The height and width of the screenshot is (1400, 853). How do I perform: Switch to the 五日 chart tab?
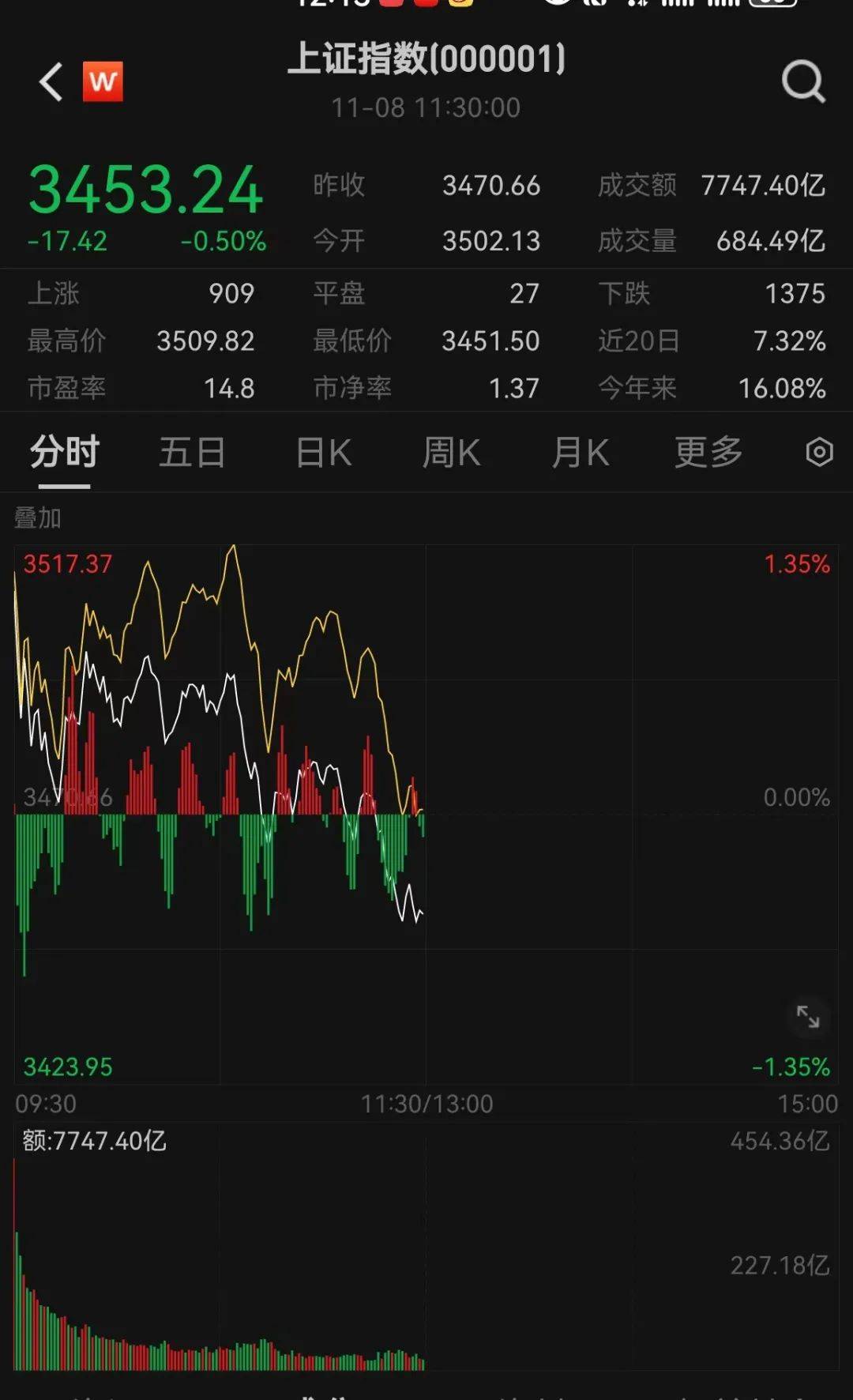pyautogui.click(x=192, y=450)
